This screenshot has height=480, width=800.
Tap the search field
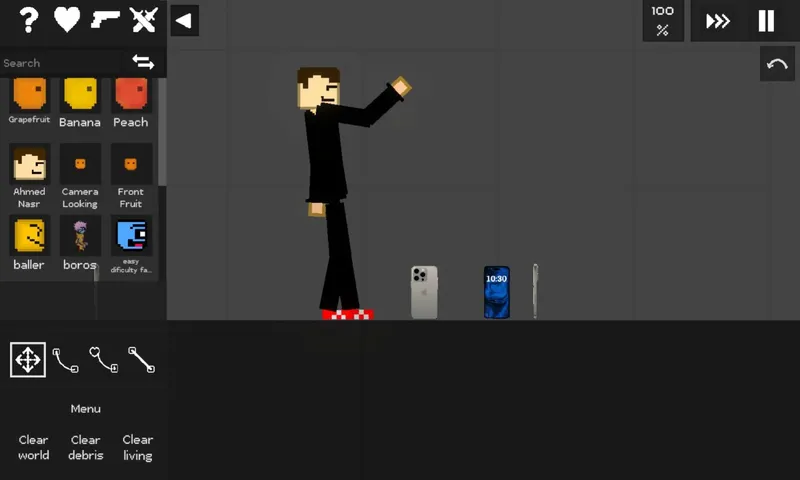click(x=60, y=63)
